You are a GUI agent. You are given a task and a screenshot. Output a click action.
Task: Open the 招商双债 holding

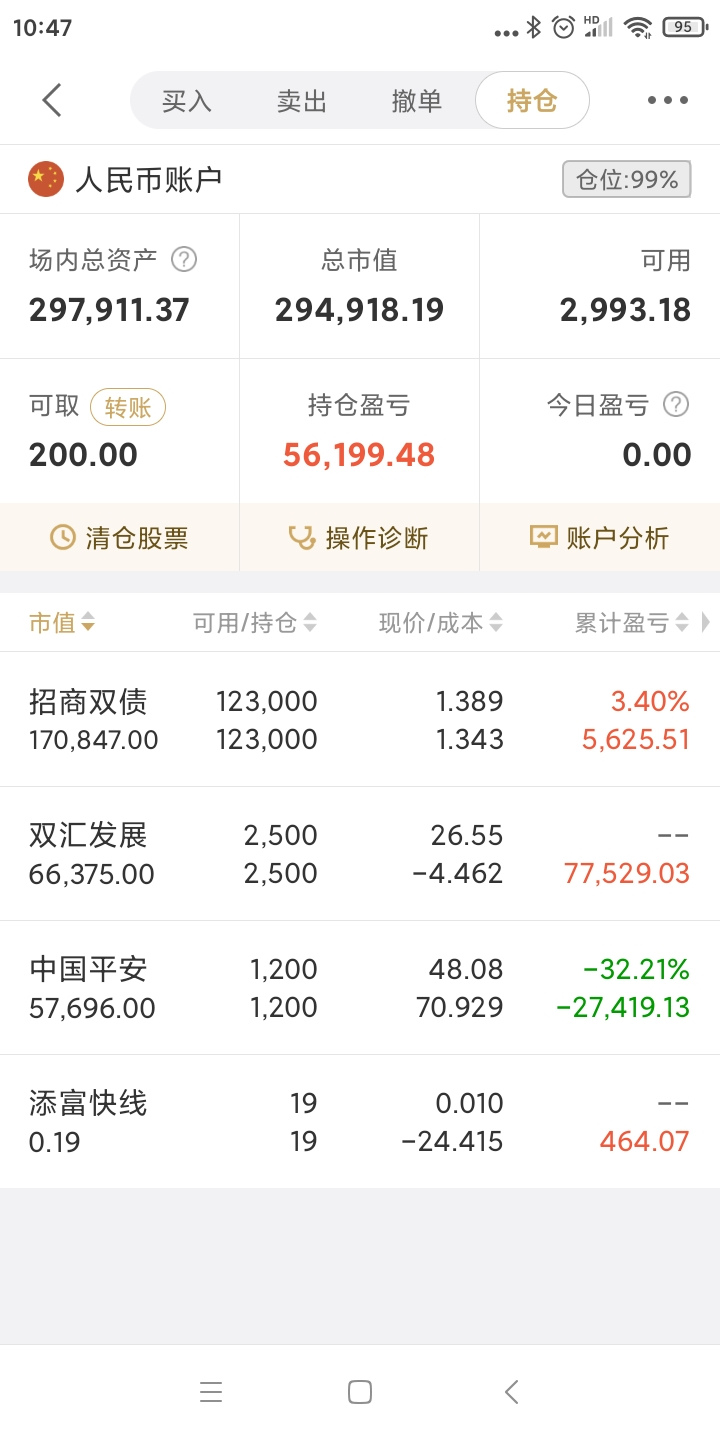click(360, 720)
